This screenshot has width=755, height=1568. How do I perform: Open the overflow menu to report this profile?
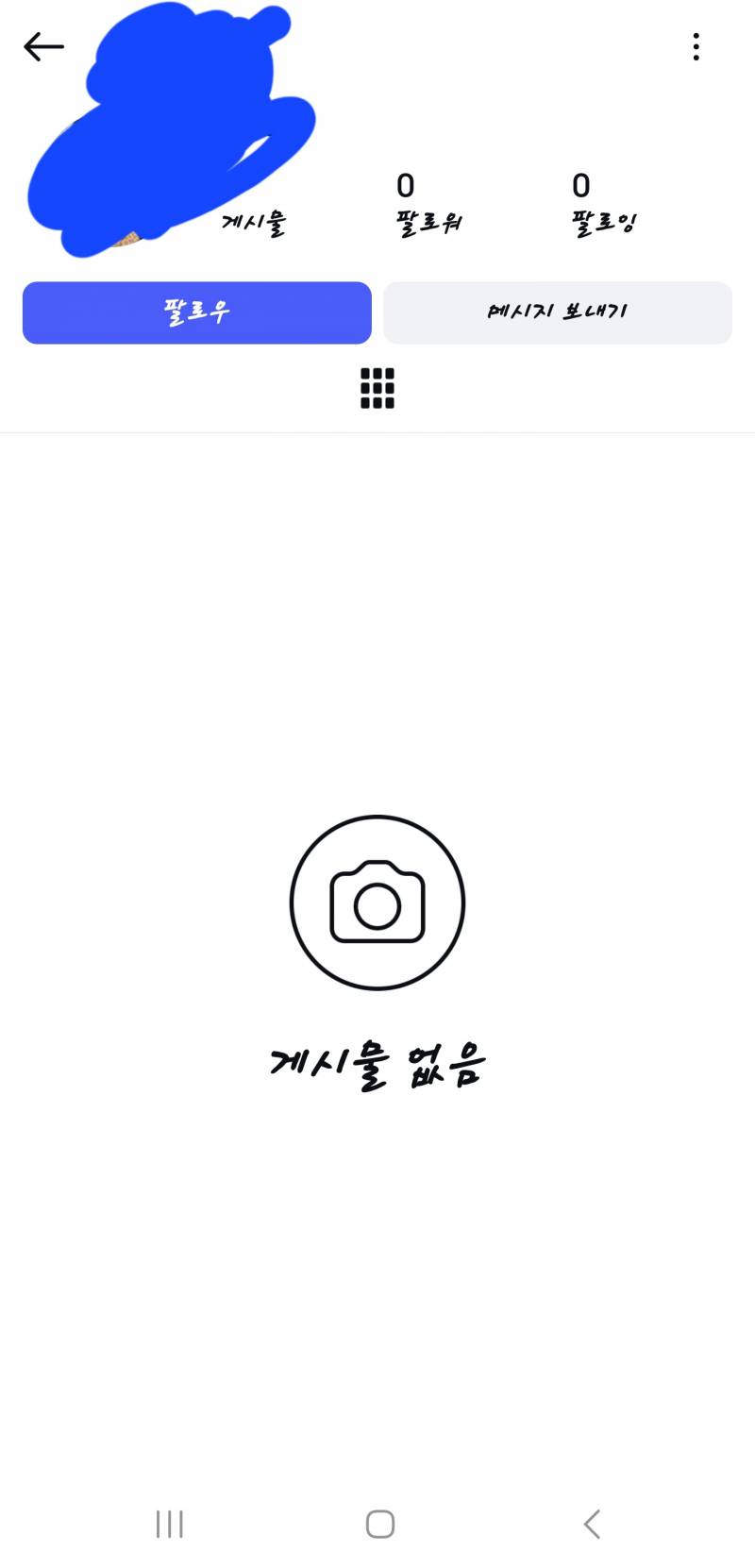696,46
